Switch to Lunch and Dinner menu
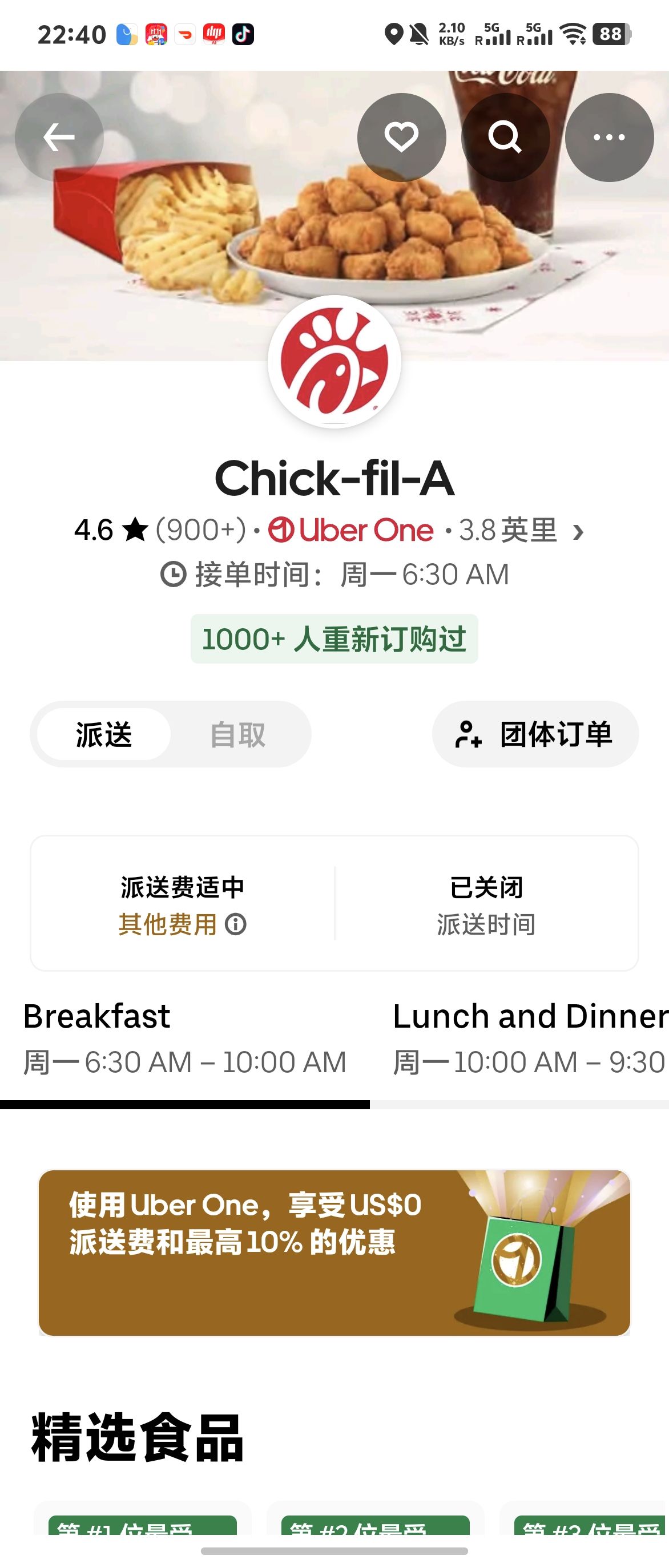Viewport: 669px width, 1568px height. [x=530, y=1038]
